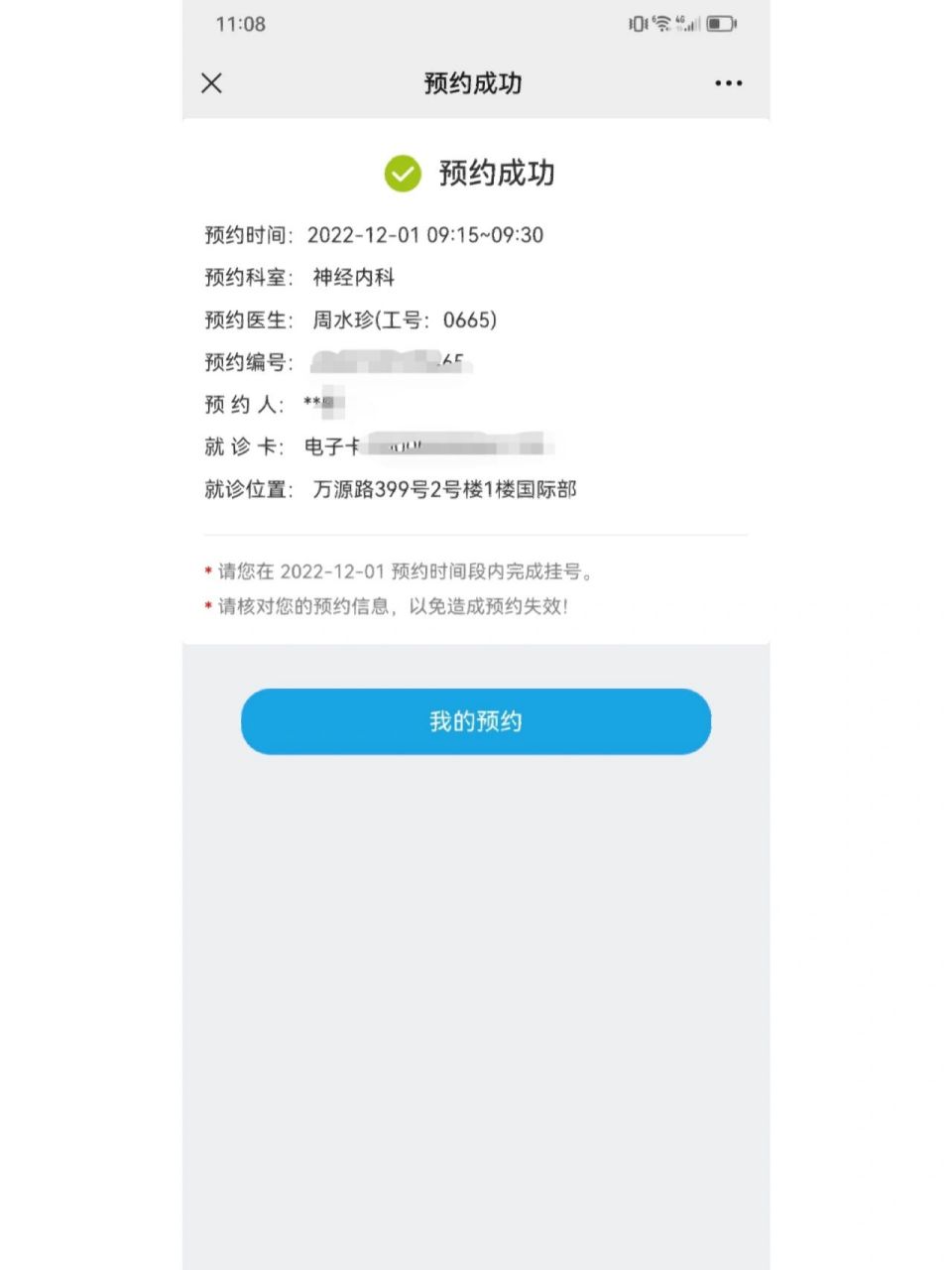
Task: Click the X close icon of the mini-program
Action: click(210, 83)
